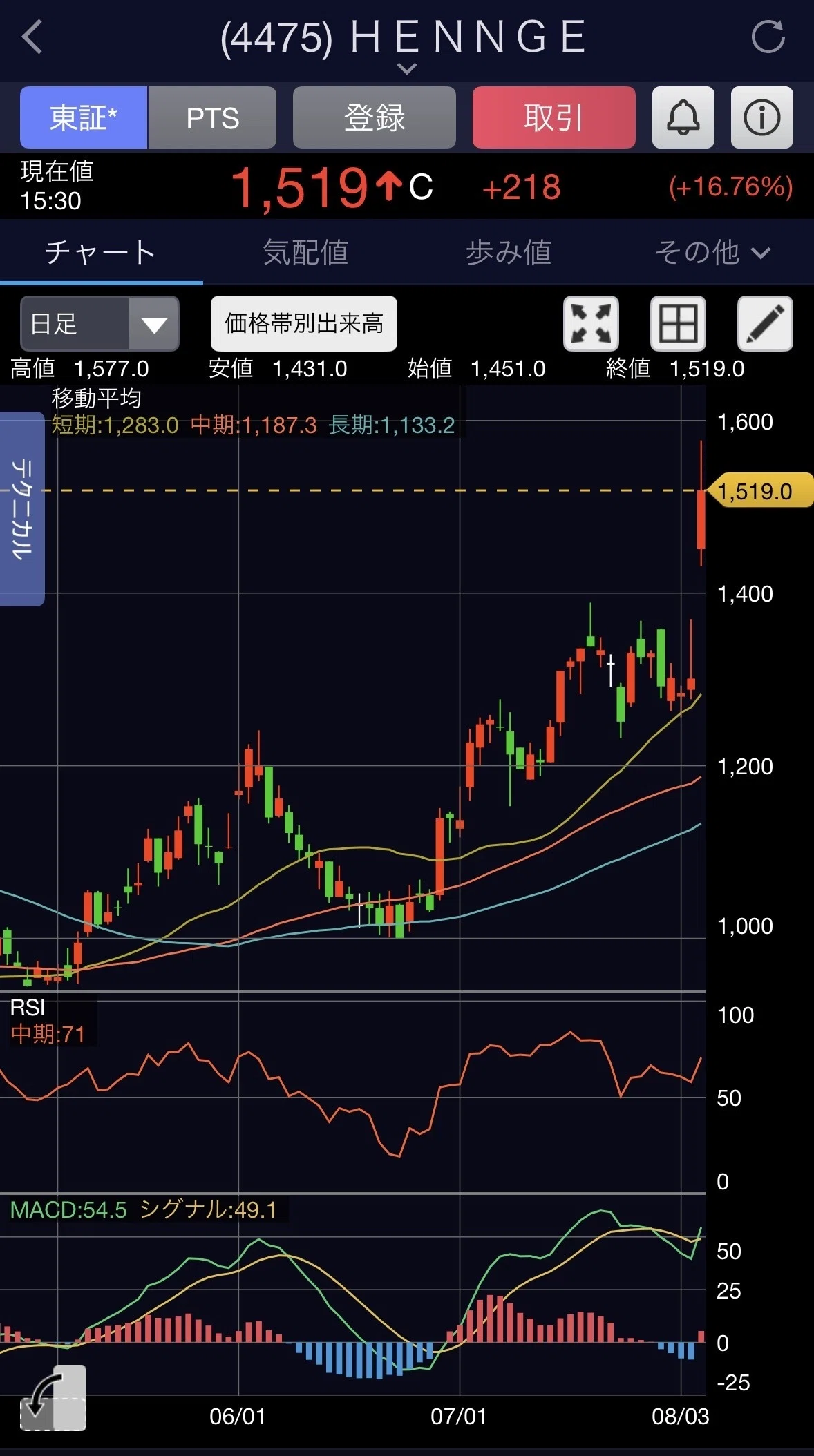
Task: Select the 東証 market button
Action: click(84, 117)
